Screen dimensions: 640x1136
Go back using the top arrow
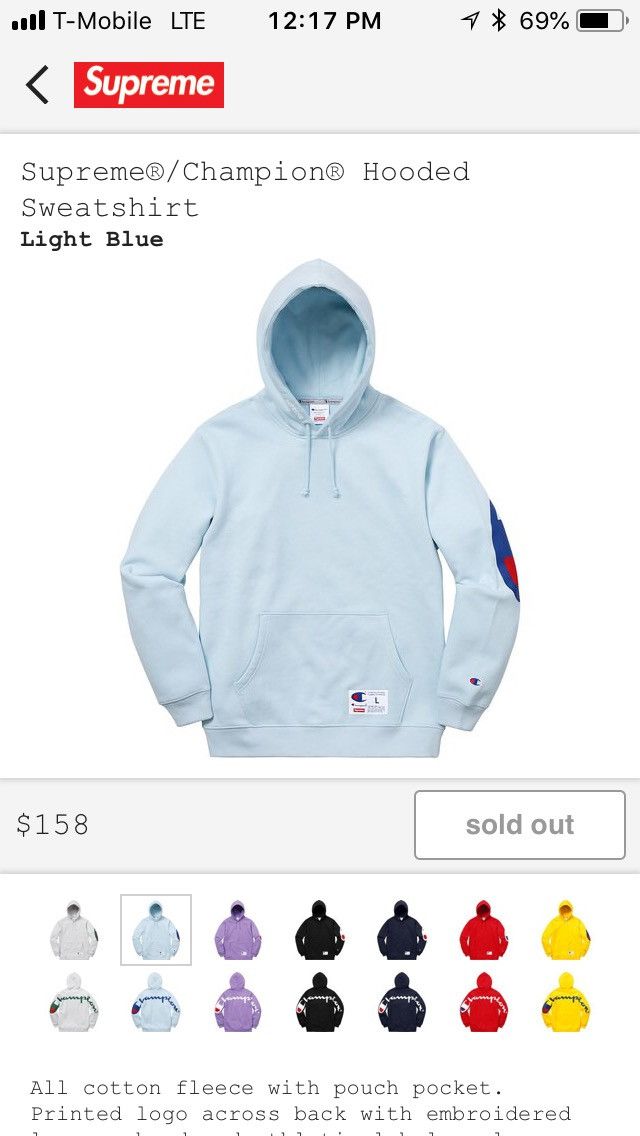click(x=38, y=85)
